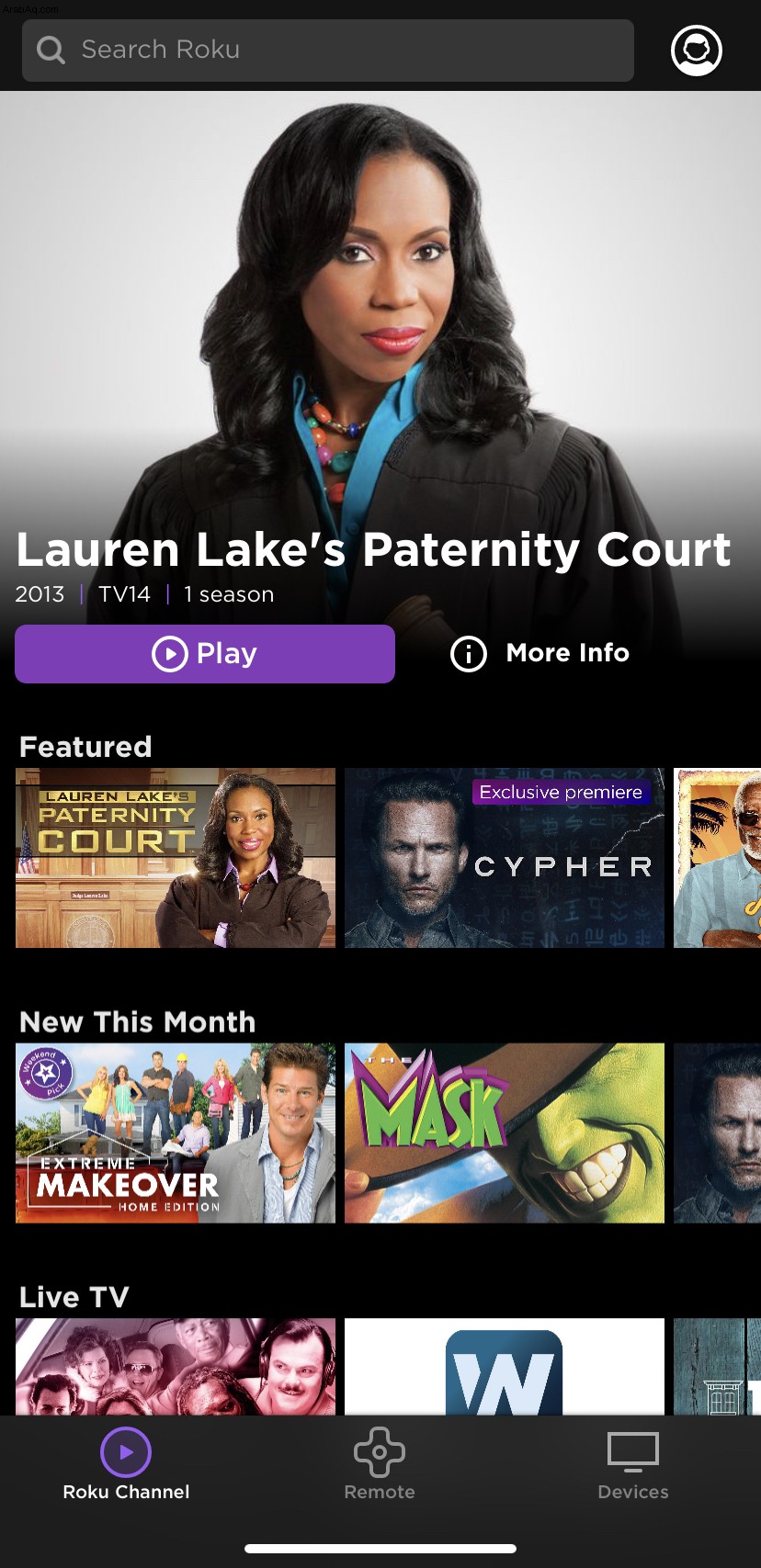
Task: Open Extreme Makeover Home Edition
Action: click(x=176, y=1133)
